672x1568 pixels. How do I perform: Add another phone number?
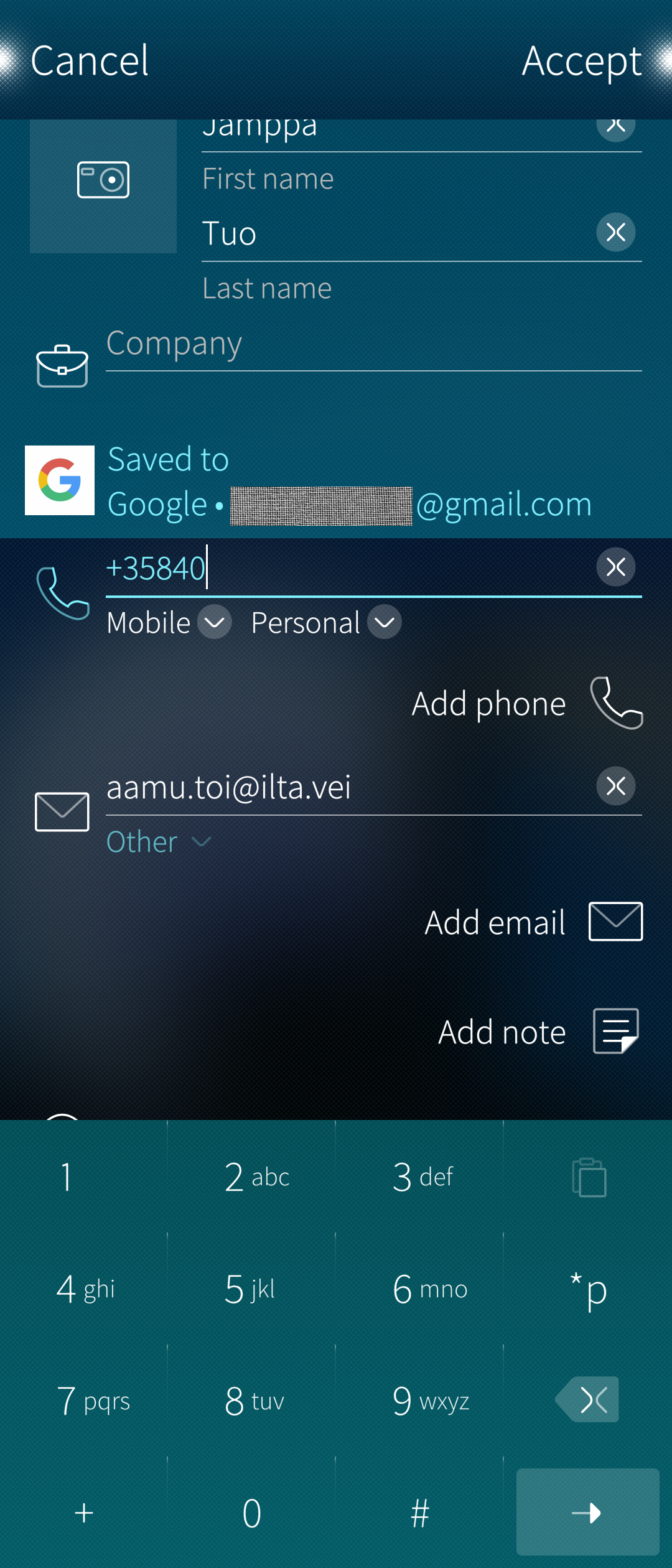(x=526, y=704)
